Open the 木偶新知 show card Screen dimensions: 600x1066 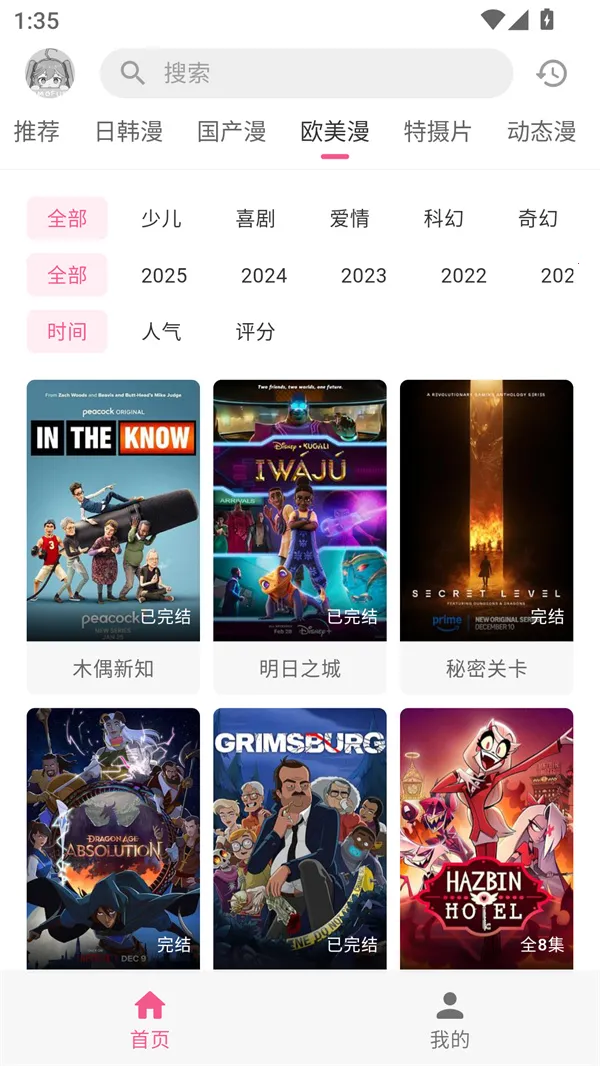click(x=113, y=535)
